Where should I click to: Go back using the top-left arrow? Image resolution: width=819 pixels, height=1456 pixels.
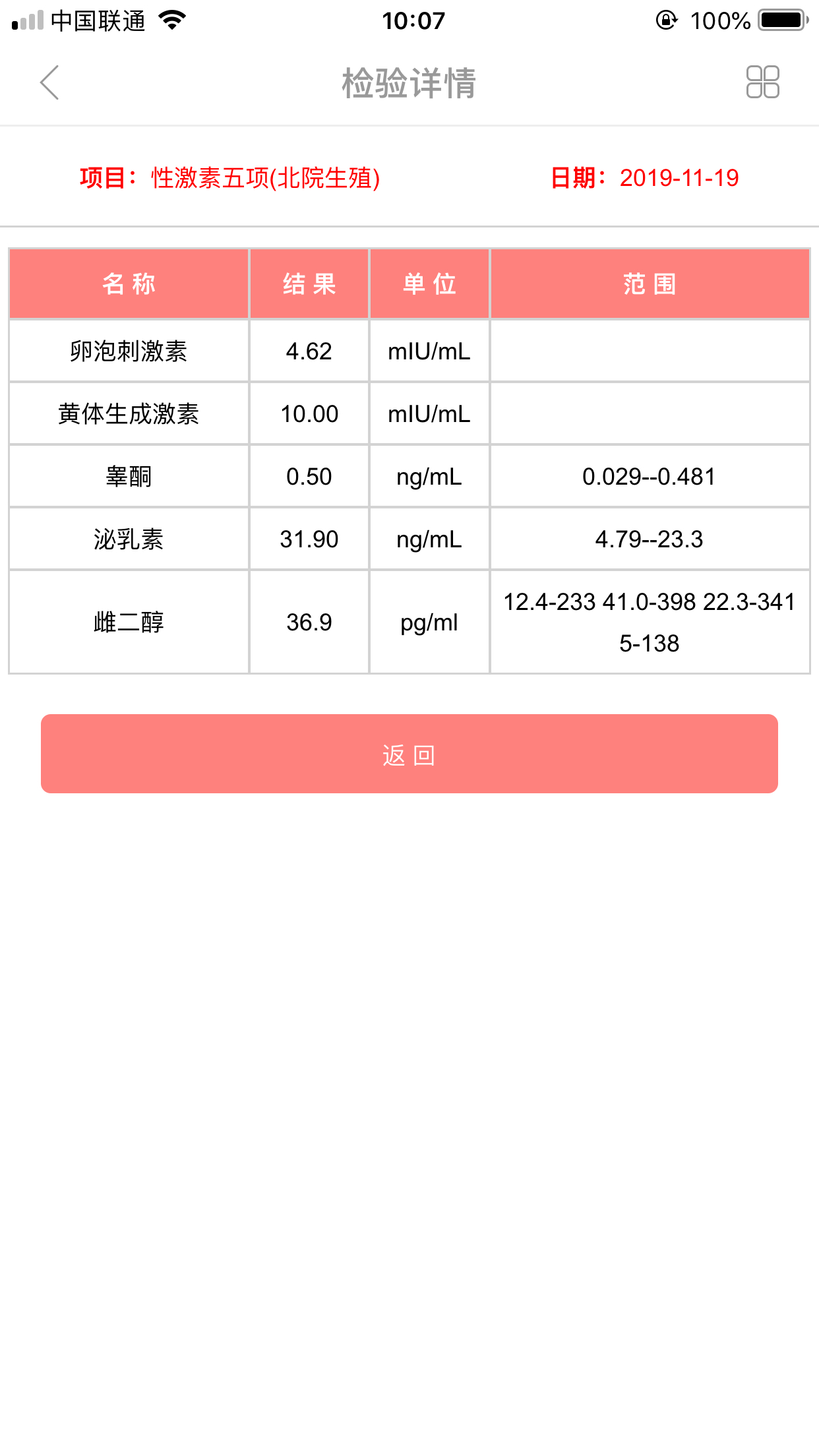point(49,82)
